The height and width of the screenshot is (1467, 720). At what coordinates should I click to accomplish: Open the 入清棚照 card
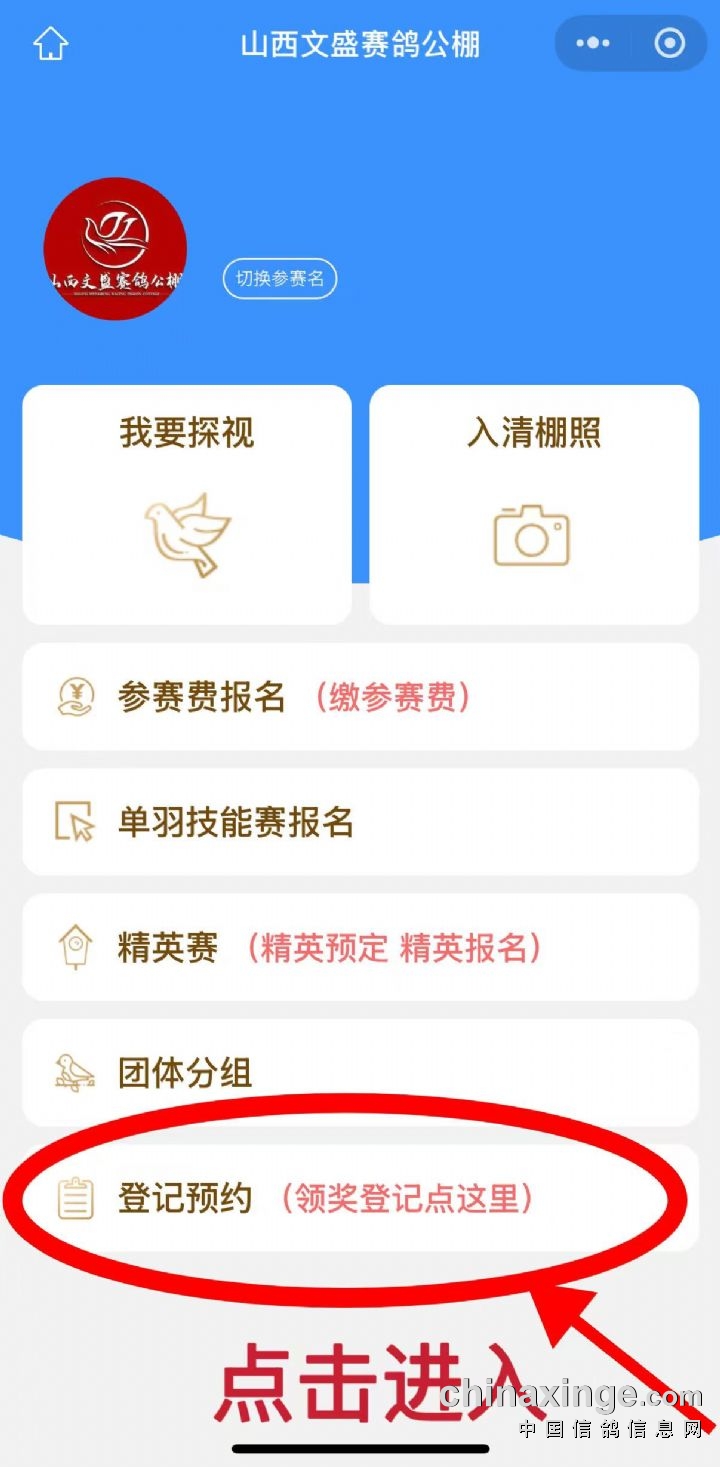pos(534,505)
